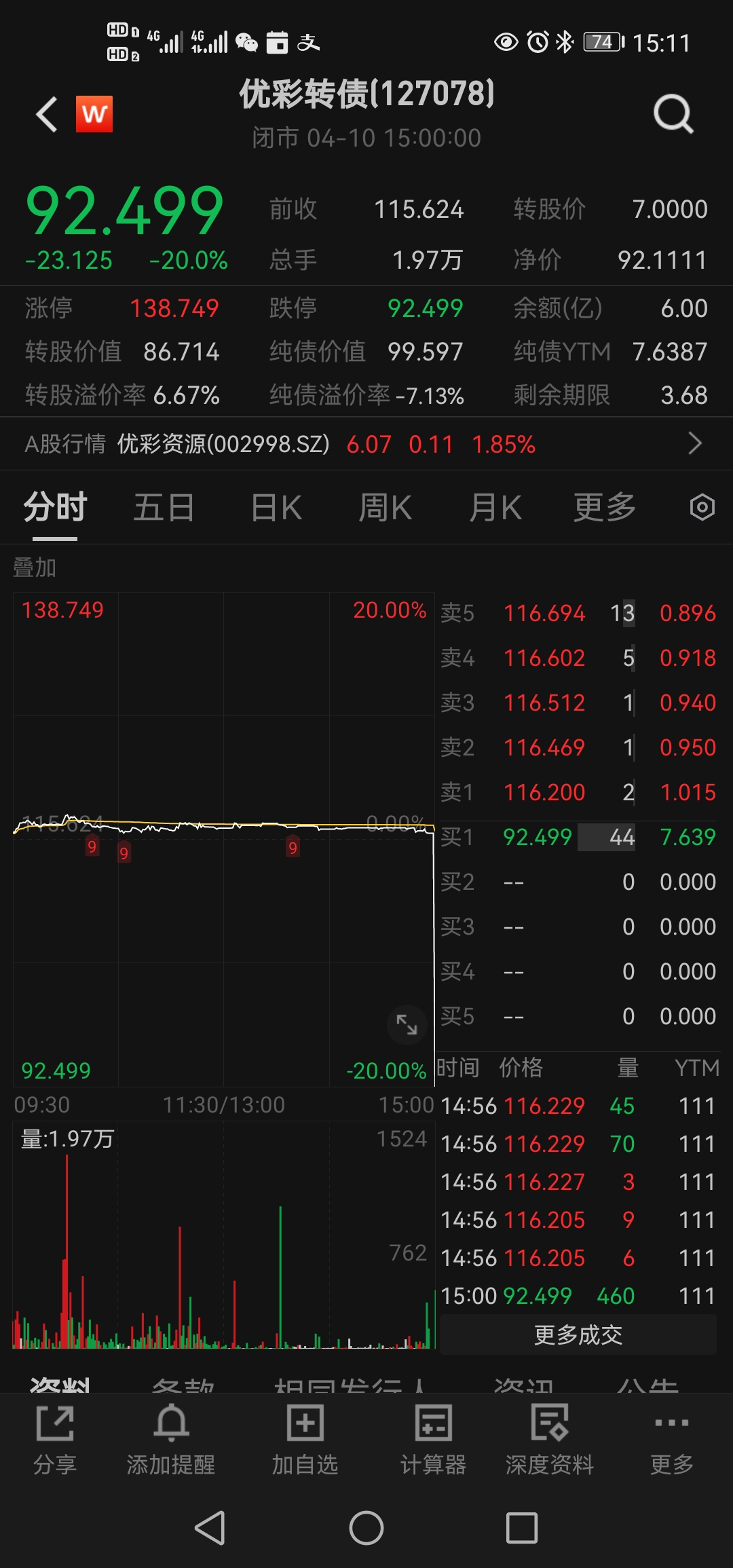Open the 更多 chart period options
The width and height of the screenshot is (733, 1568).
(x=604, y=508)
